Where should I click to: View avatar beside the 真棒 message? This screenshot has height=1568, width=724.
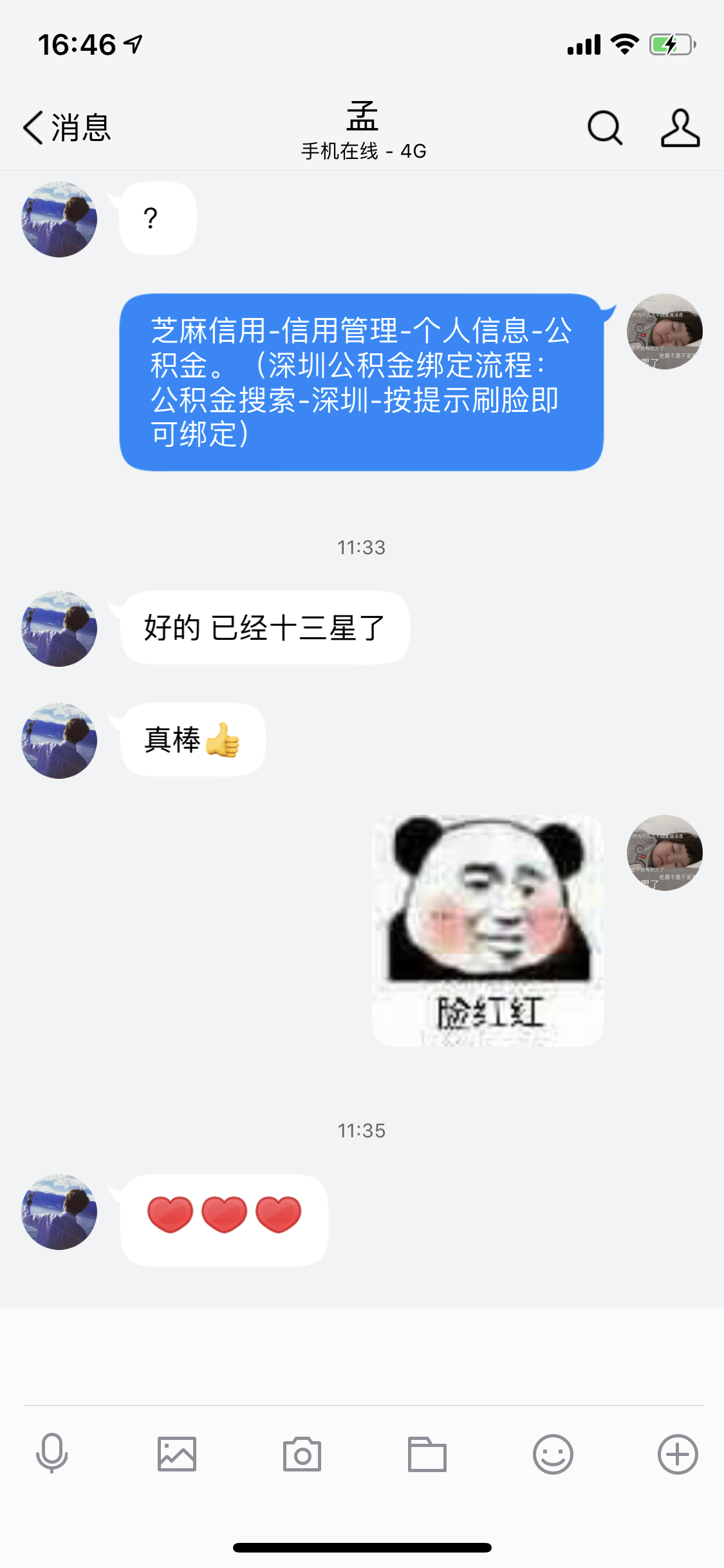pyautogui.click(x=59, y=740)
